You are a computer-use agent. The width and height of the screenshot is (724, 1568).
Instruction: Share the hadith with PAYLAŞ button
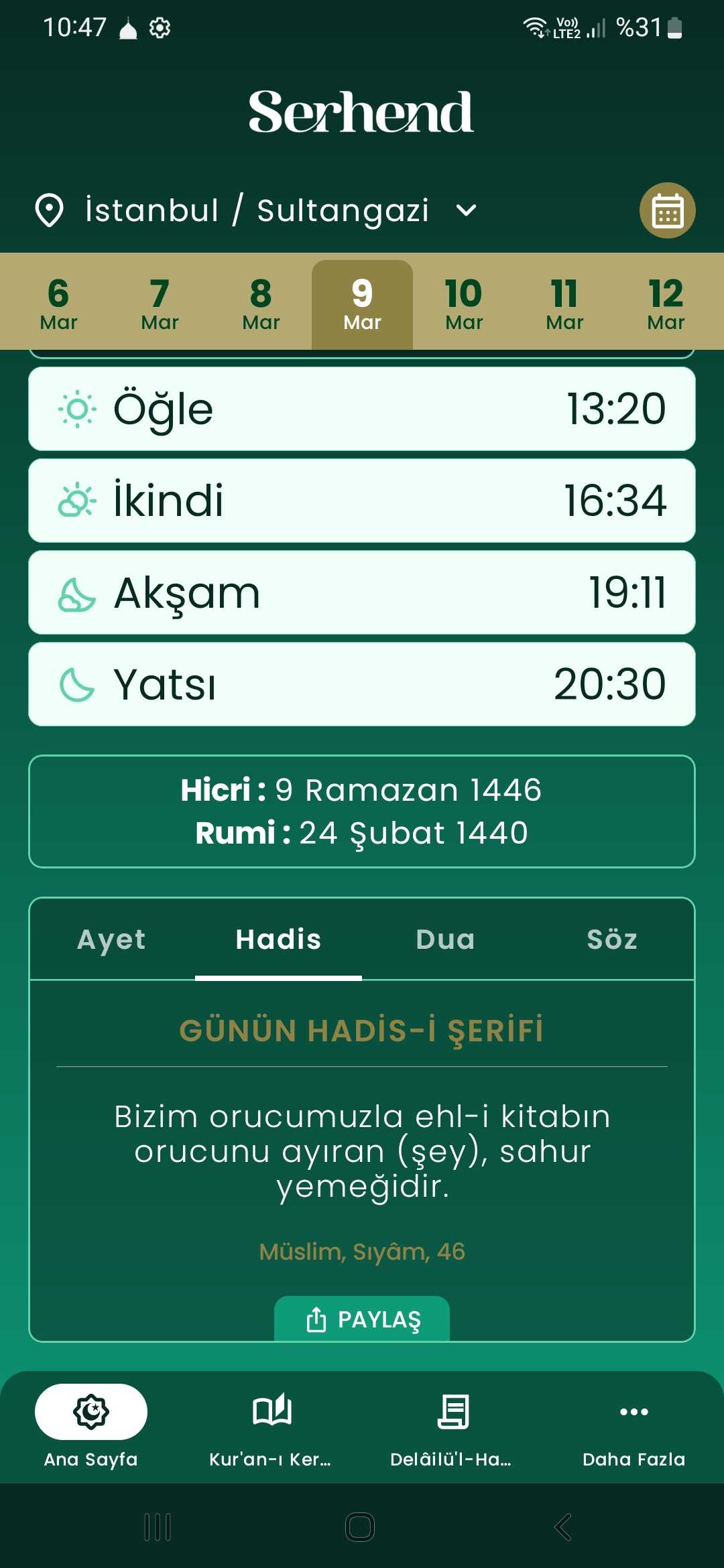[362, 1319]
